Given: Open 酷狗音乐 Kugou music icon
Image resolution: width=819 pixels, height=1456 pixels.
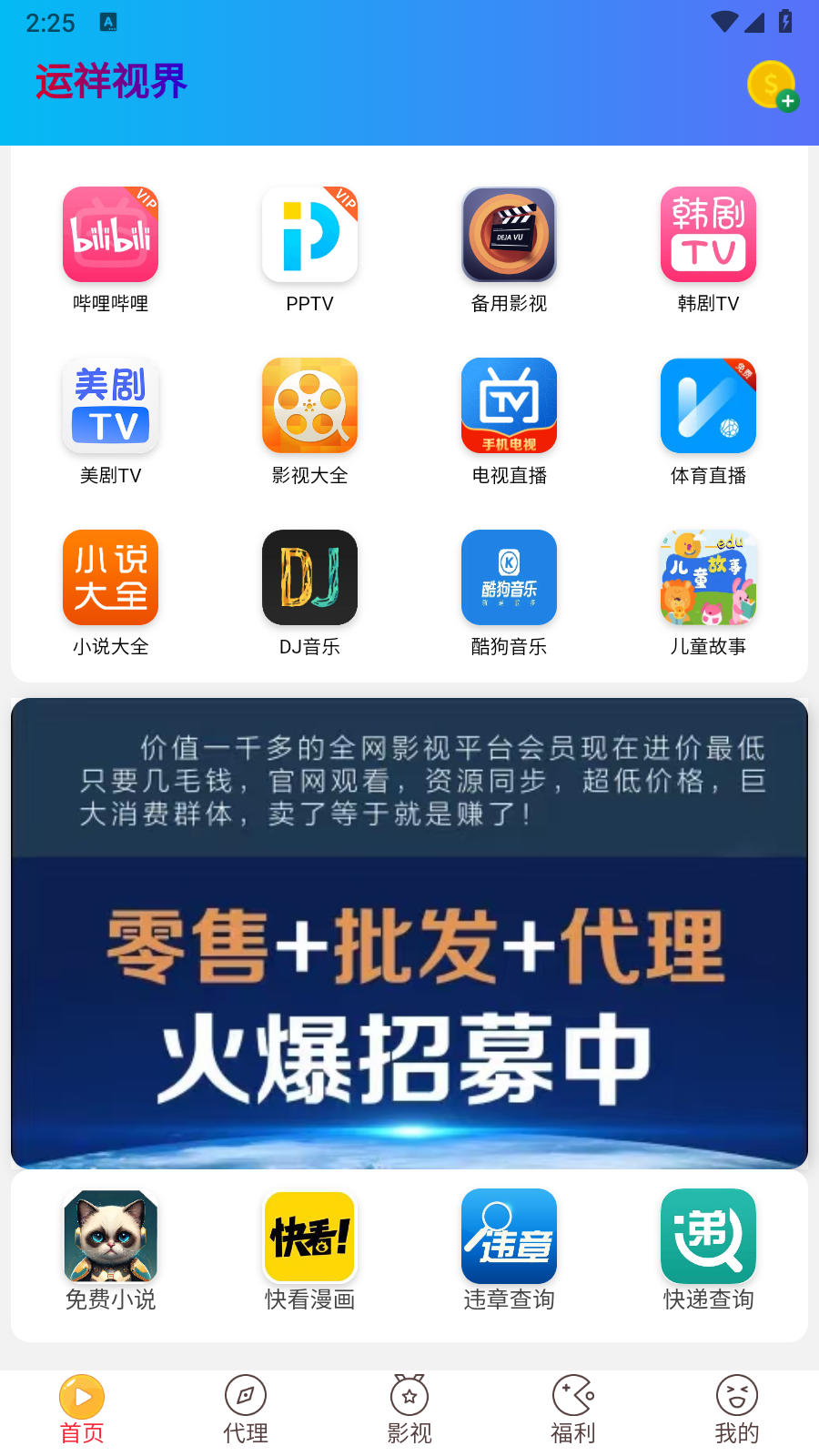Looking at the screenshot, I should click(509, 577).
